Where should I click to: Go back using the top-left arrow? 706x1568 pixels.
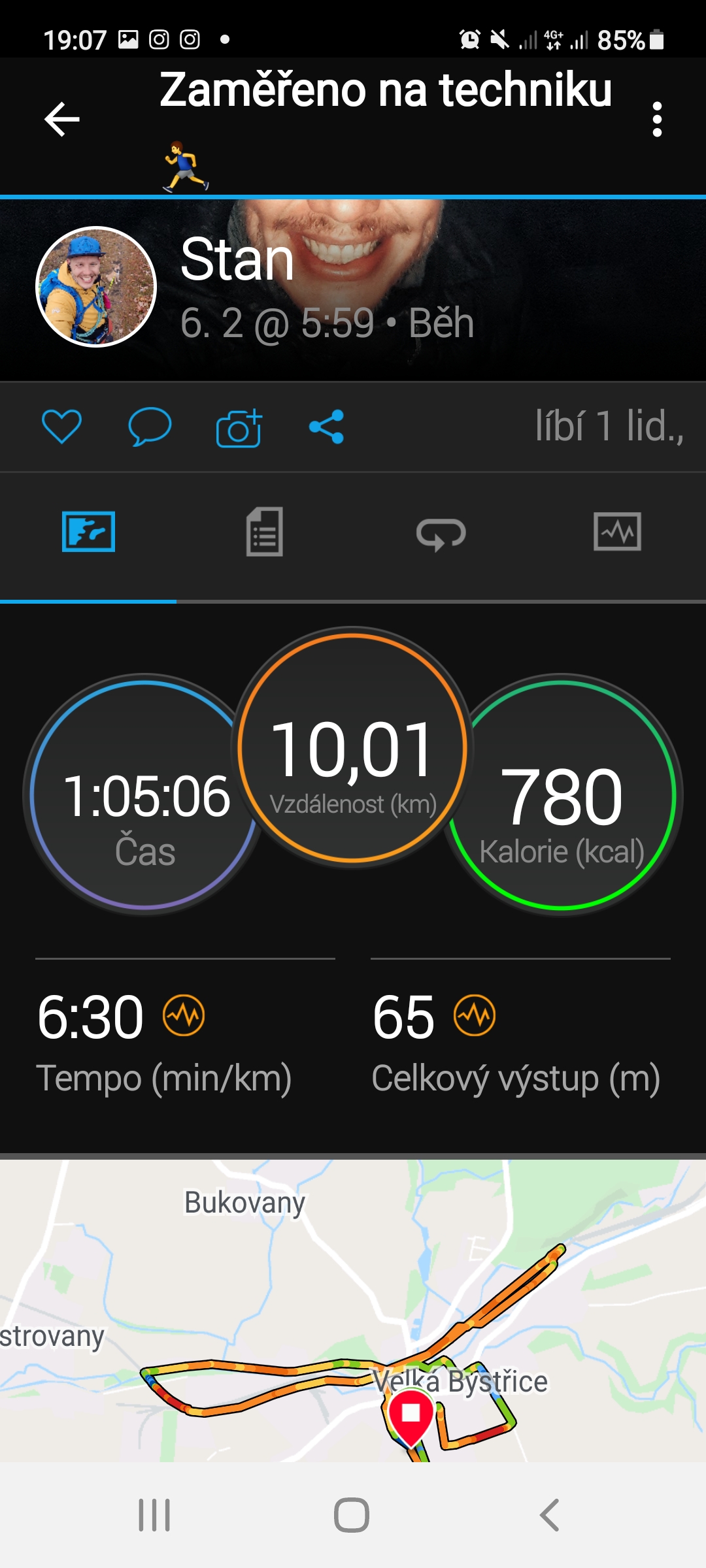coord(62,120)
